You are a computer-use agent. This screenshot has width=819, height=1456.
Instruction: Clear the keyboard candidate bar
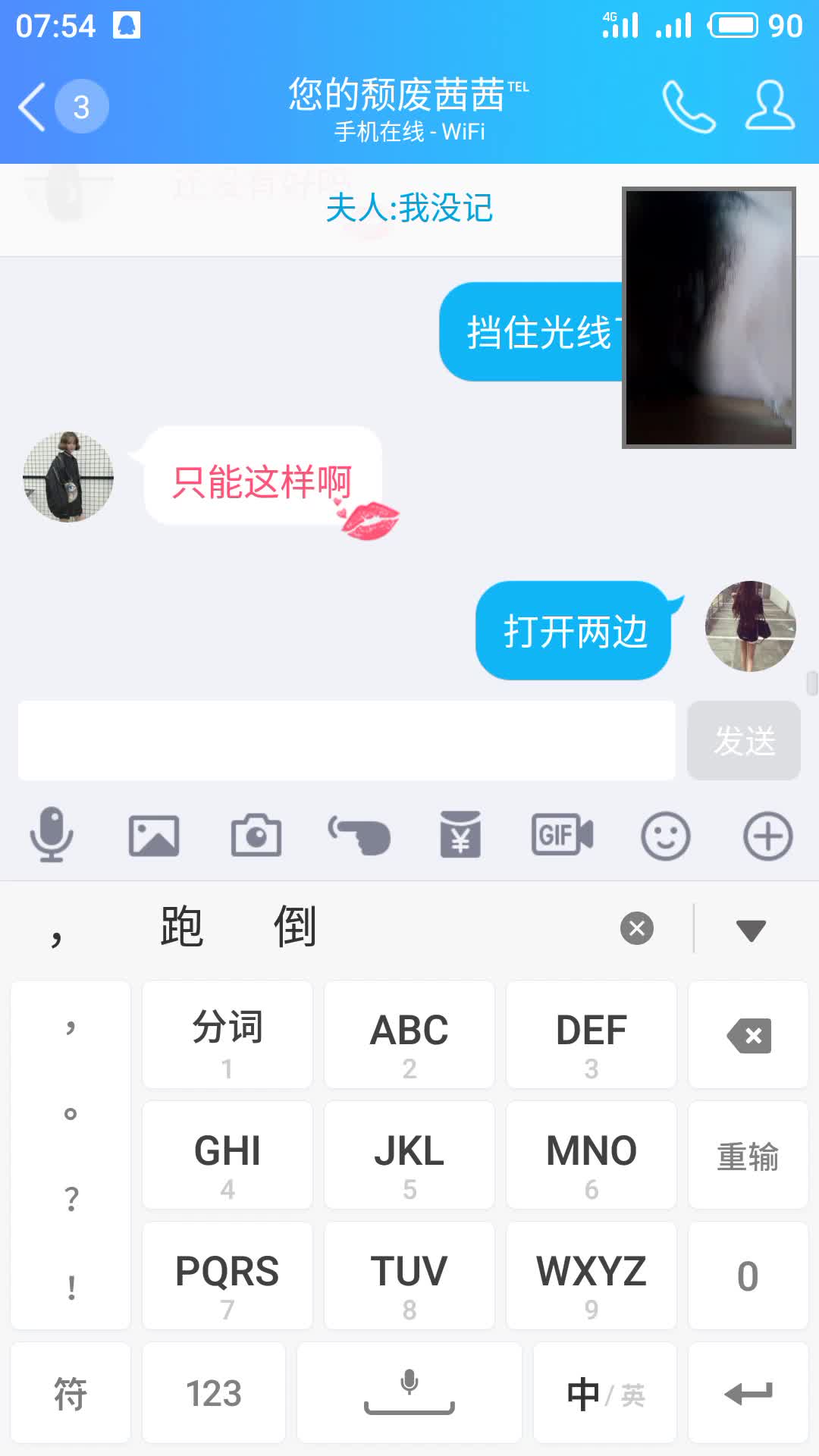[637, 928]
